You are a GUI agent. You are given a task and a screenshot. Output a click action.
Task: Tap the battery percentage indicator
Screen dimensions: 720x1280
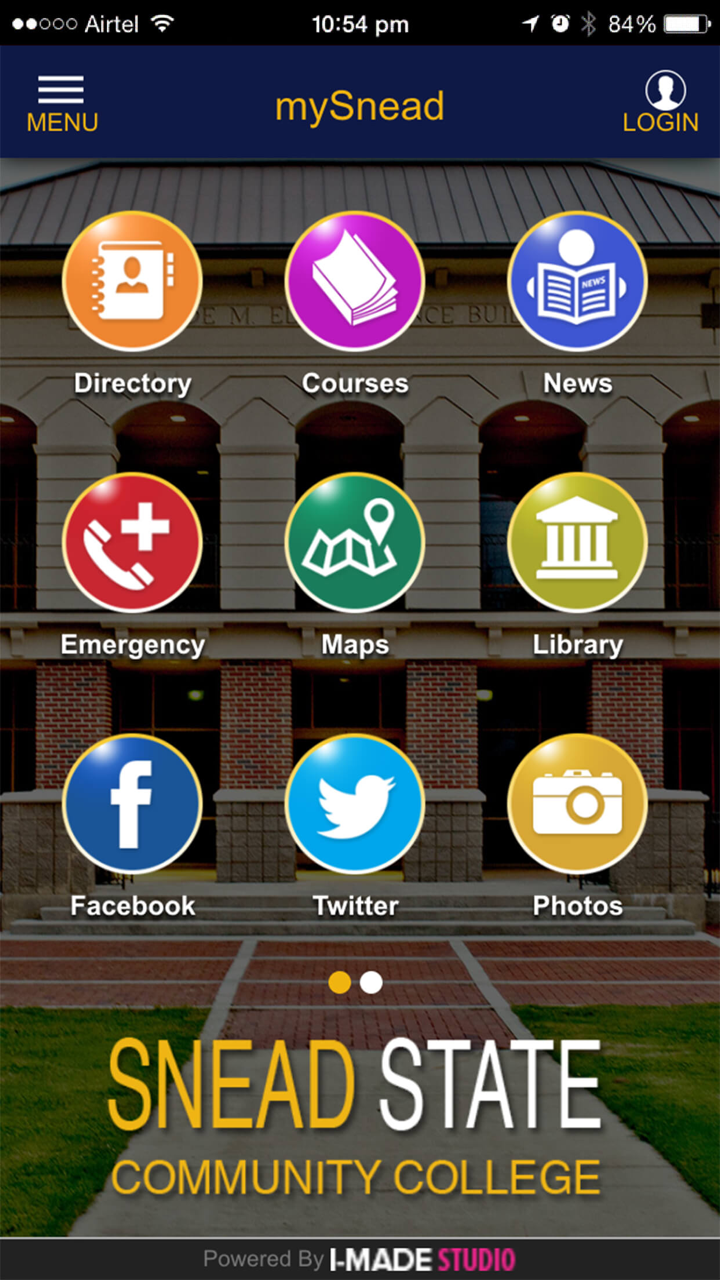pos(630,23)
